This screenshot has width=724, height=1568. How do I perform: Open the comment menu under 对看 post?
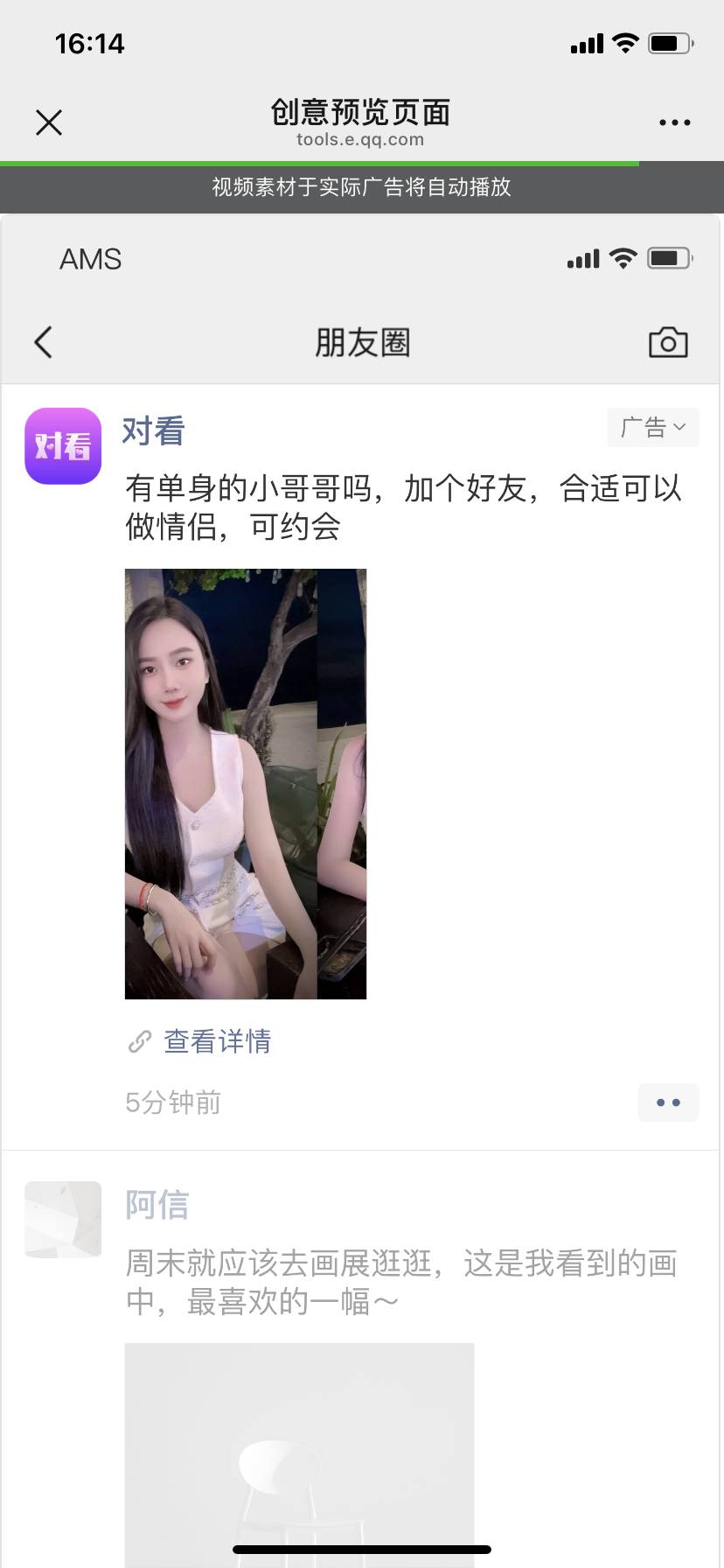(x=668, y=1102)
